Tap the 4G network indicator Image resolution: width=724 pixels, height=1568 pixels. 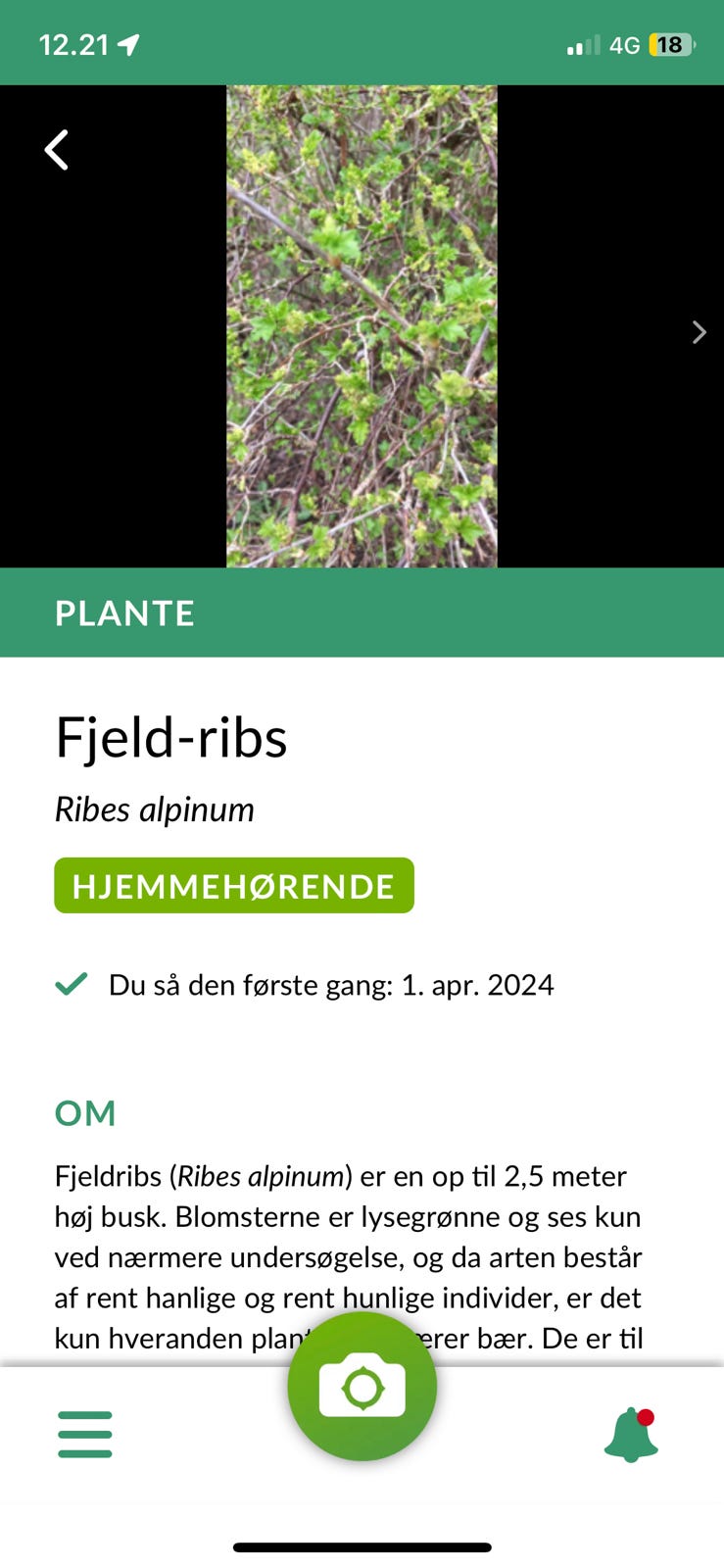tap(625, 44)
